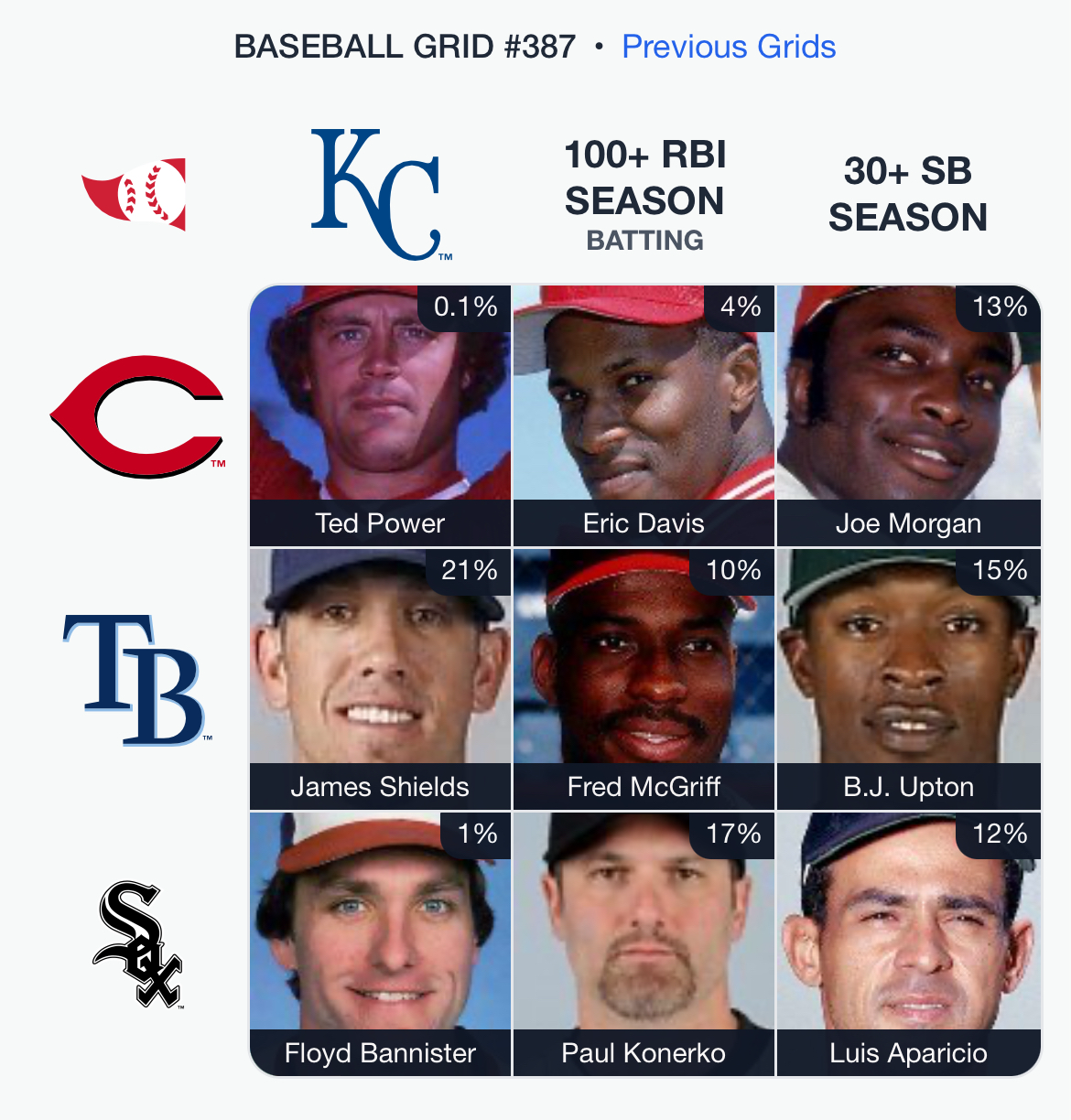Tap the Floyd Bannister tile
The image size is (1071, 1120).
point(380,943)
